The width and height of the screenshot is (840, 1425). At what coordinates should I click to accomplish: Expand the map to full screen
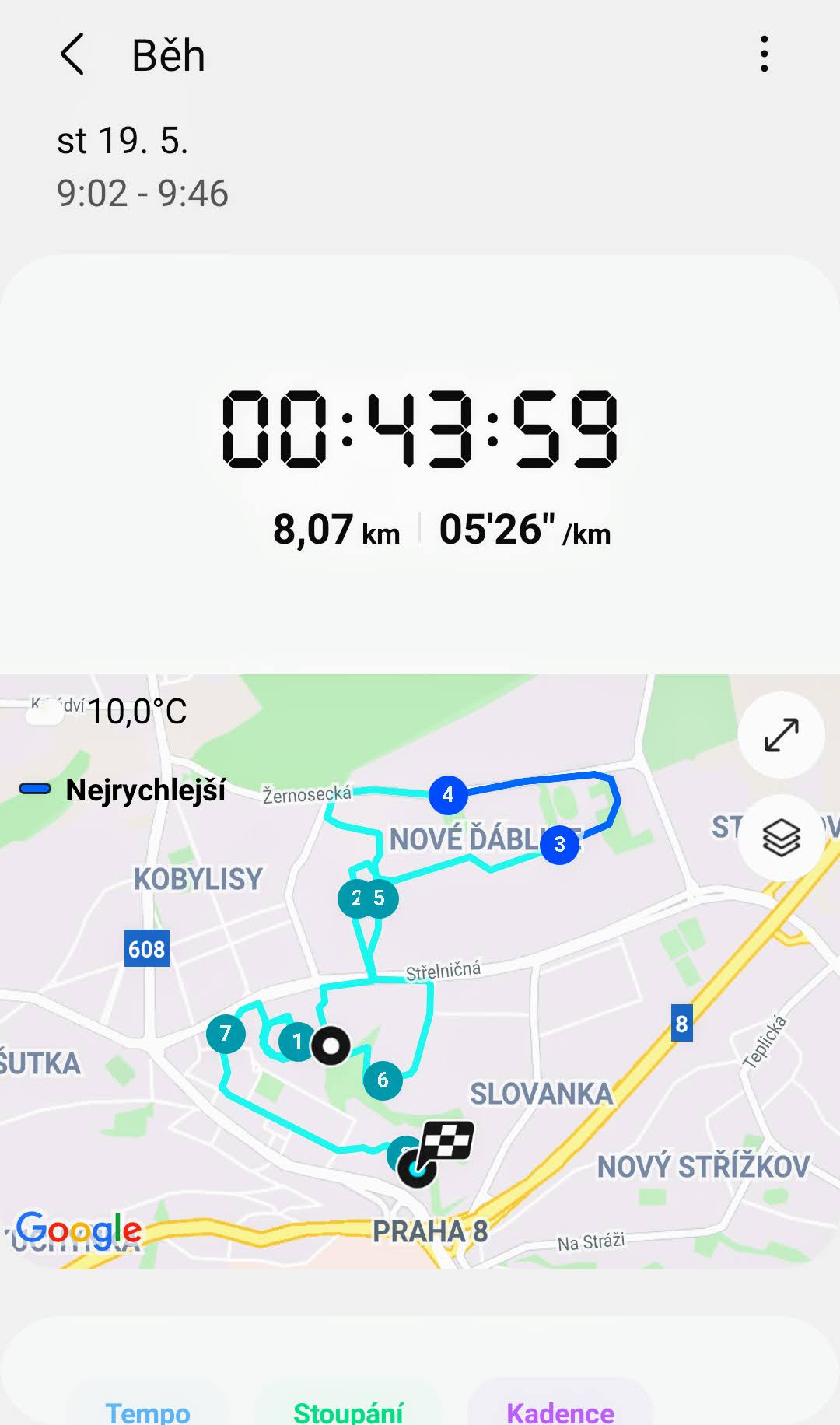pyautogui.click(x=781, y=735)
